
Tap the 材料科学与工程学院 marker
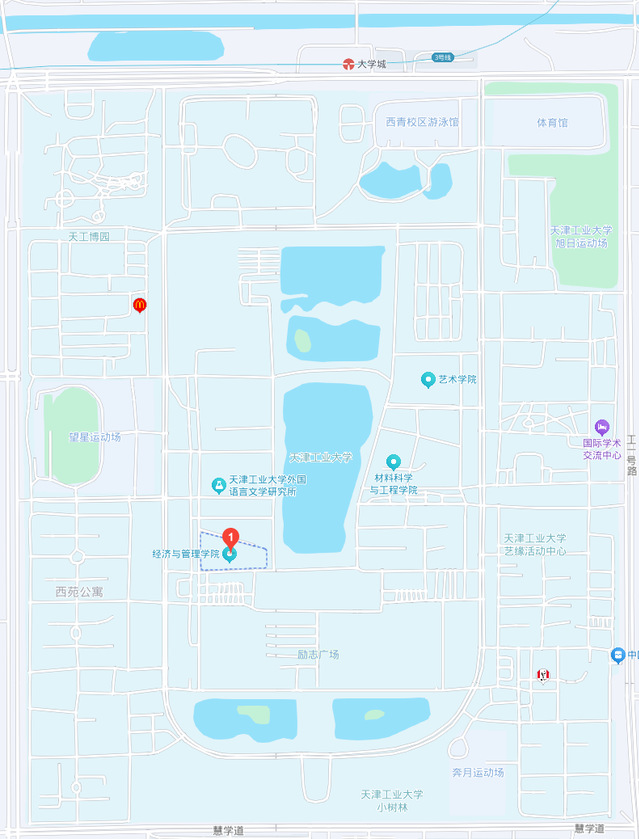click(x=393, y=462)
